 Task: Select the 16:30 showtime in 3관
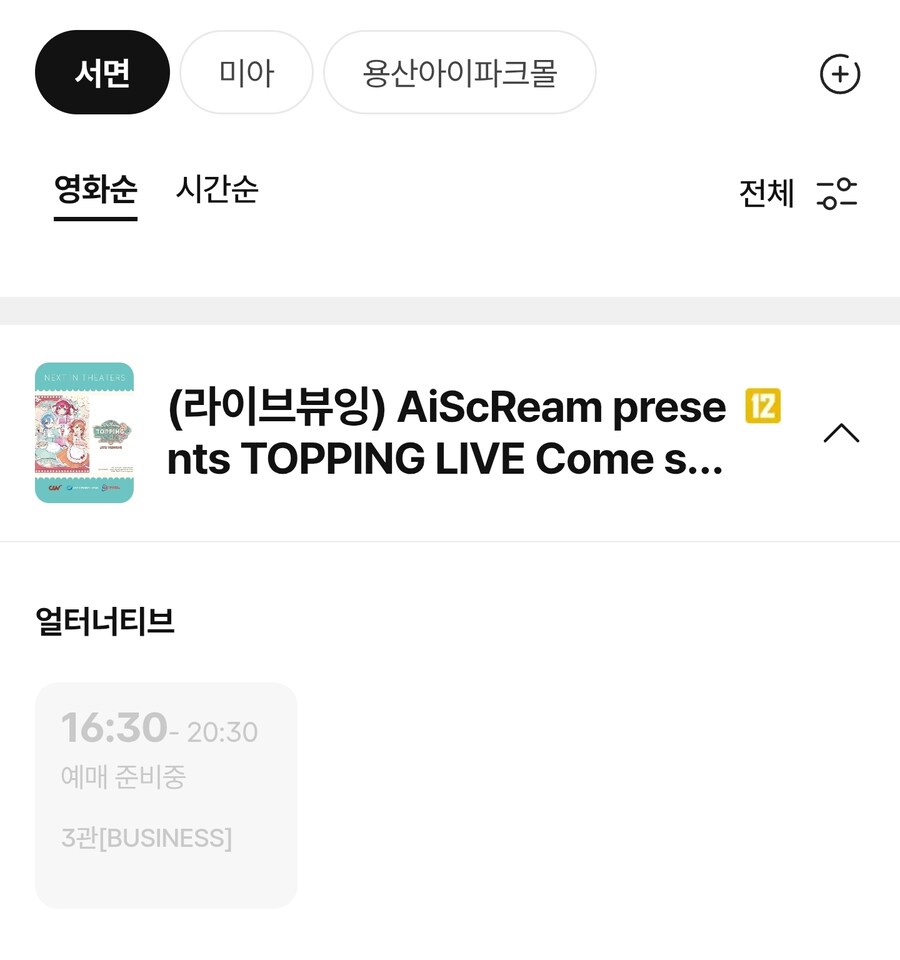pos(166,795)
